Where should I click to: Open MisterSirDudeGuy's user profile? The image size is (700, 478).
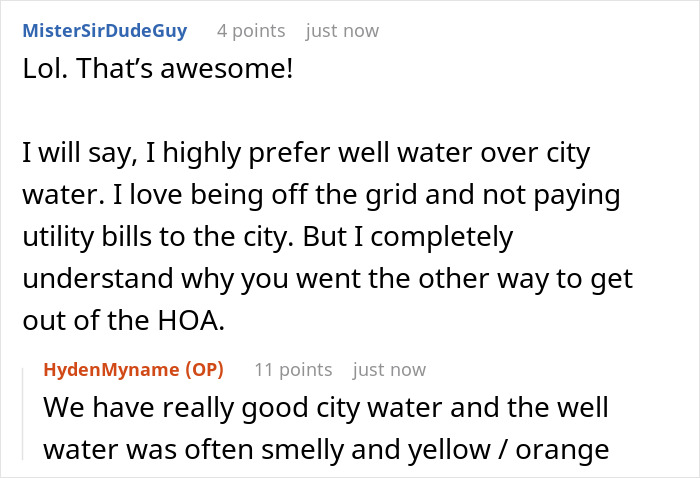(104, 31)
